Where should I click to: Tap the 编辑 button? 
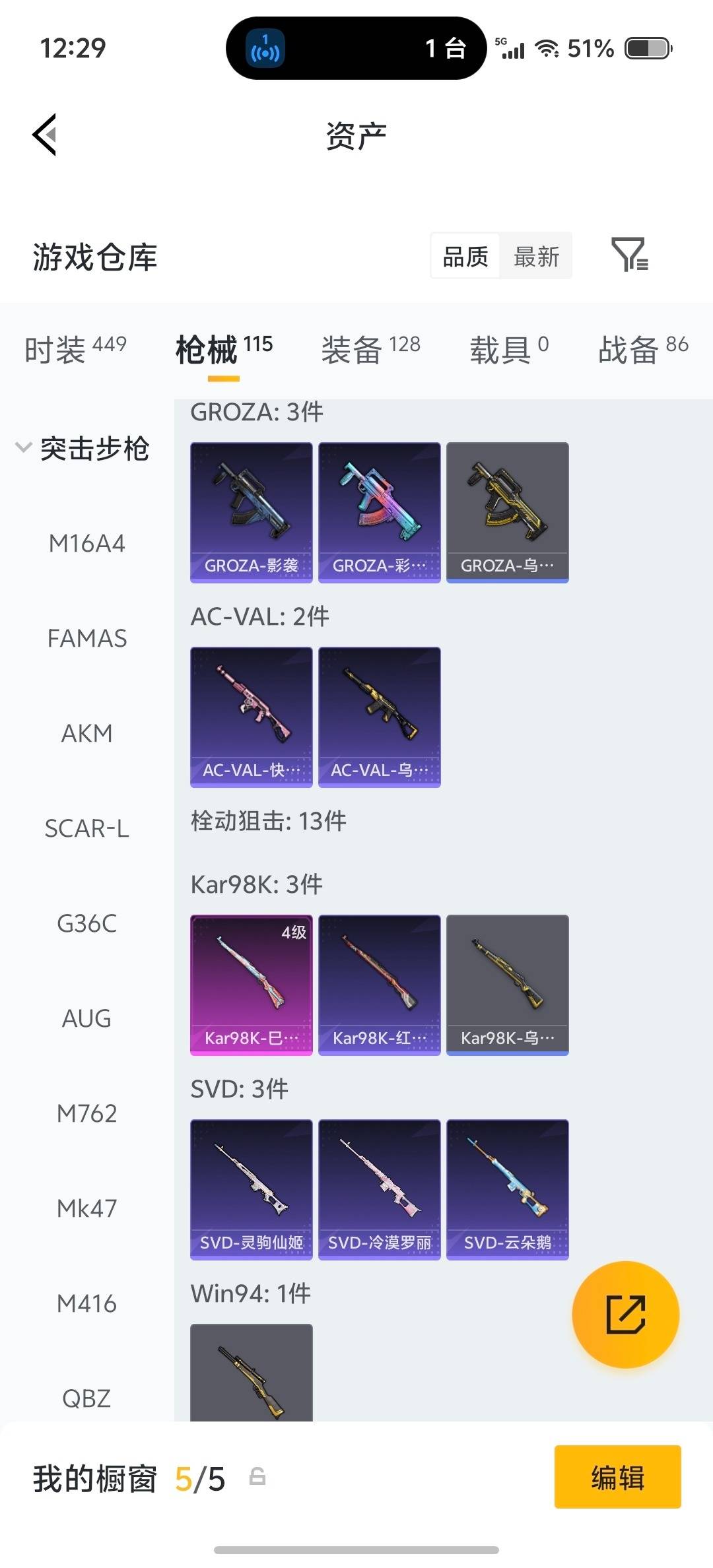coord(617,1480)
